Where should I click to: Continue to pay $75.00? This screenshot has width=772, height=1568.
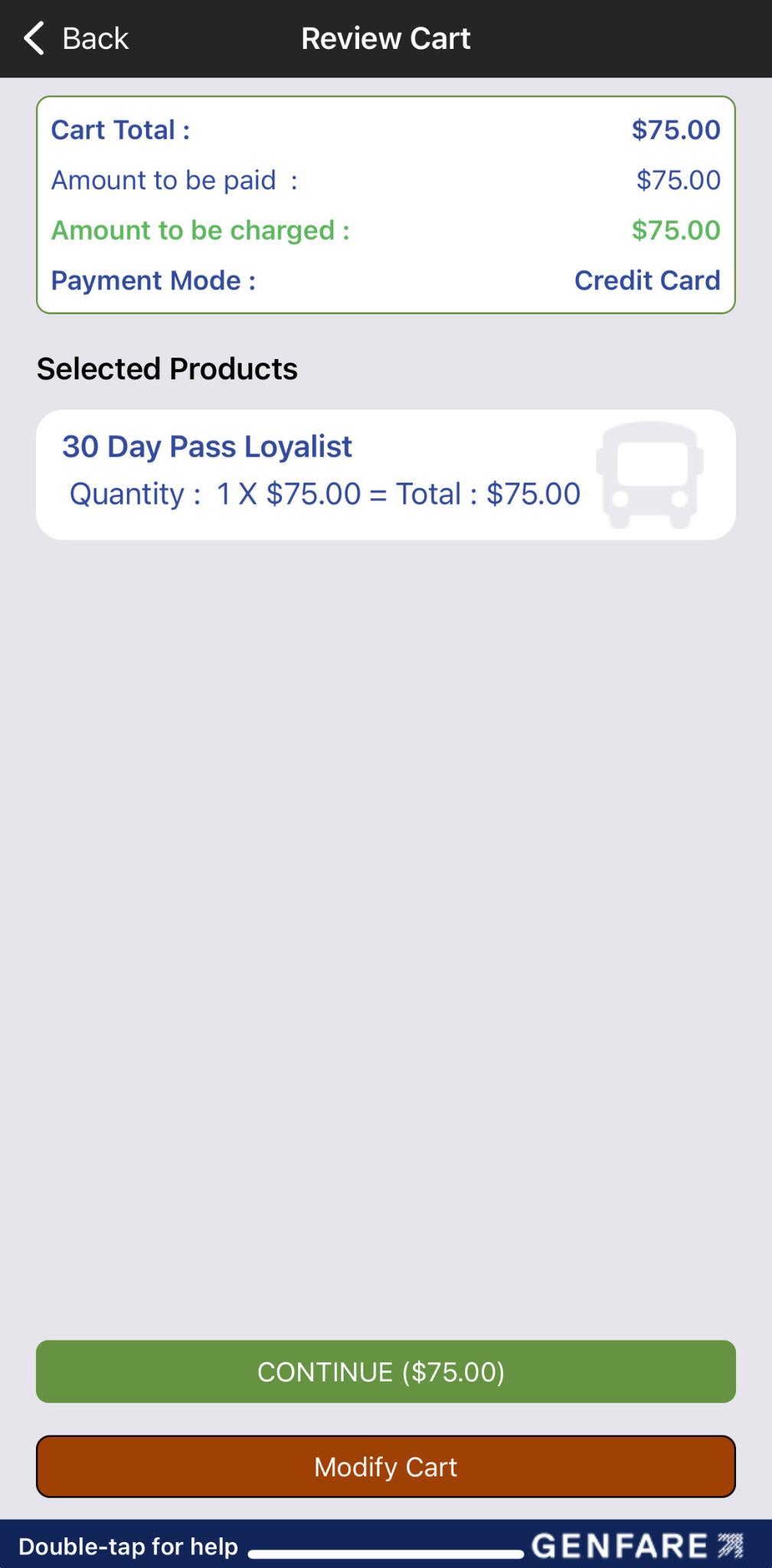[385, 1371]
